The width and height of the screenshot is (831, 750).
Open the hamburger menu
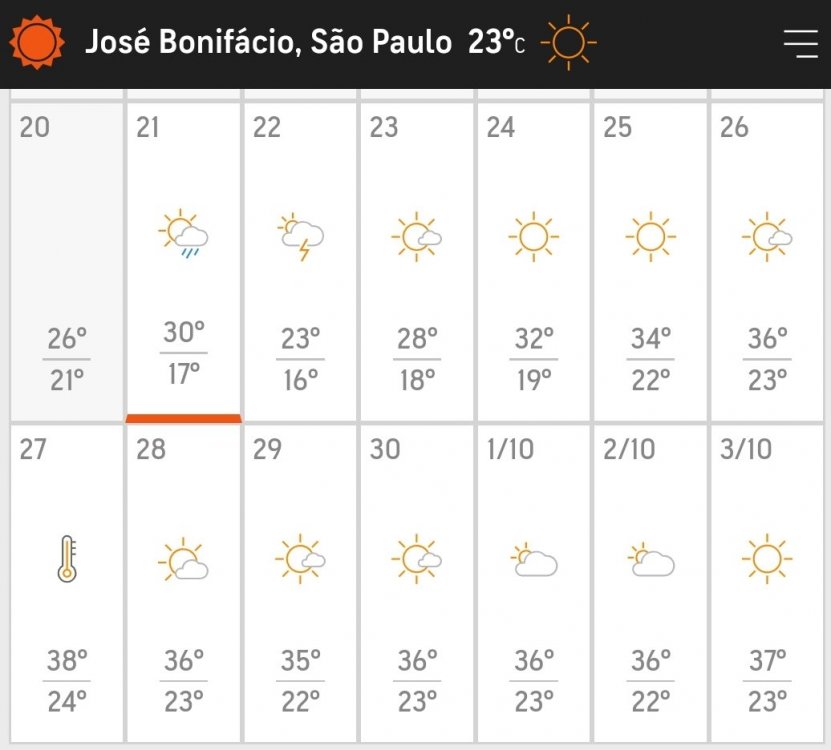801,44
